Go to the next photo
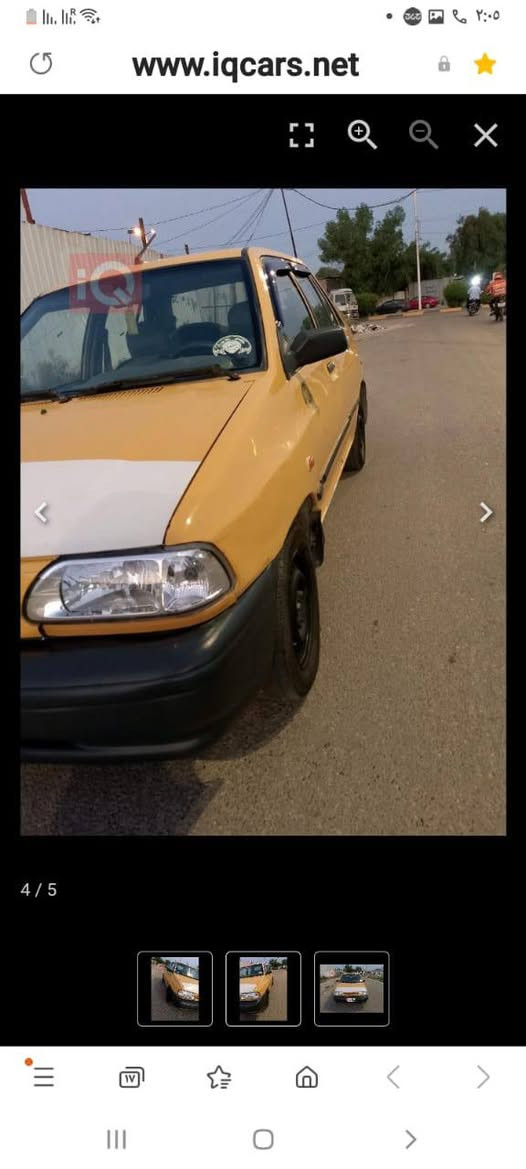 (x=486, y=512)
